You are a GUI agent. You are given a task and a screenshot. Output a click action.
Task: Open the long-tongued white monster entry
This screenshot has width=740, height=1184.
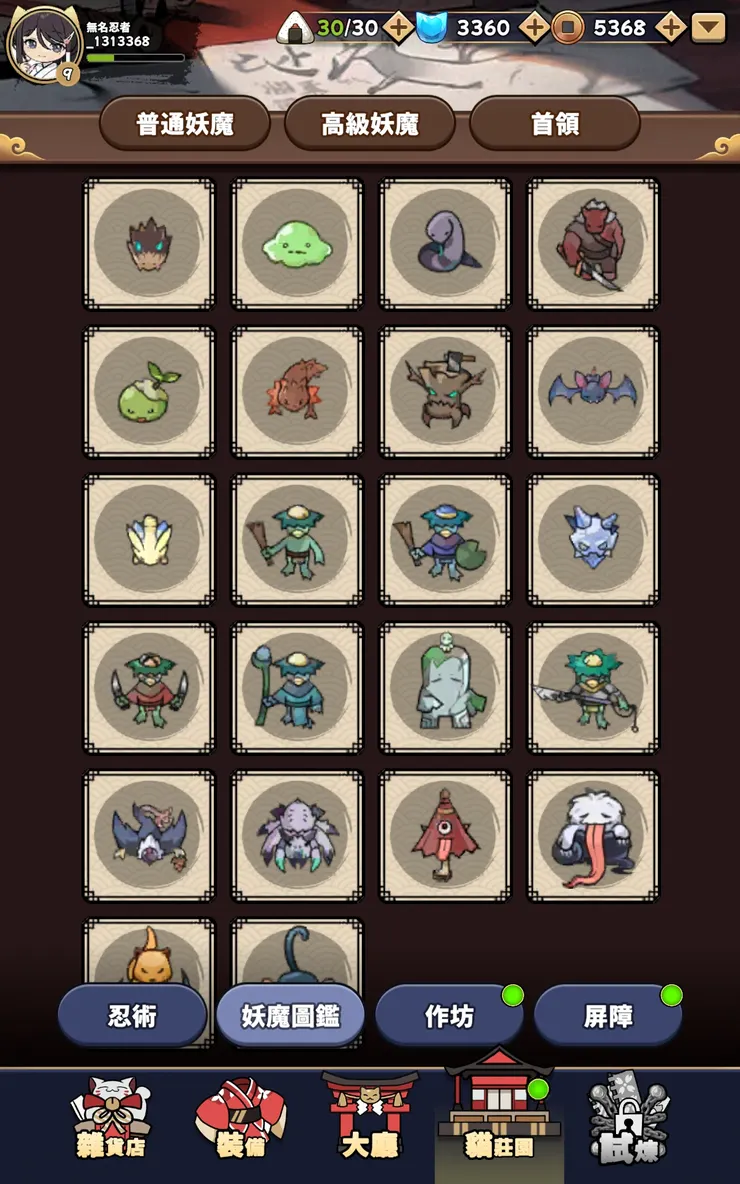[x=593, y=836]
